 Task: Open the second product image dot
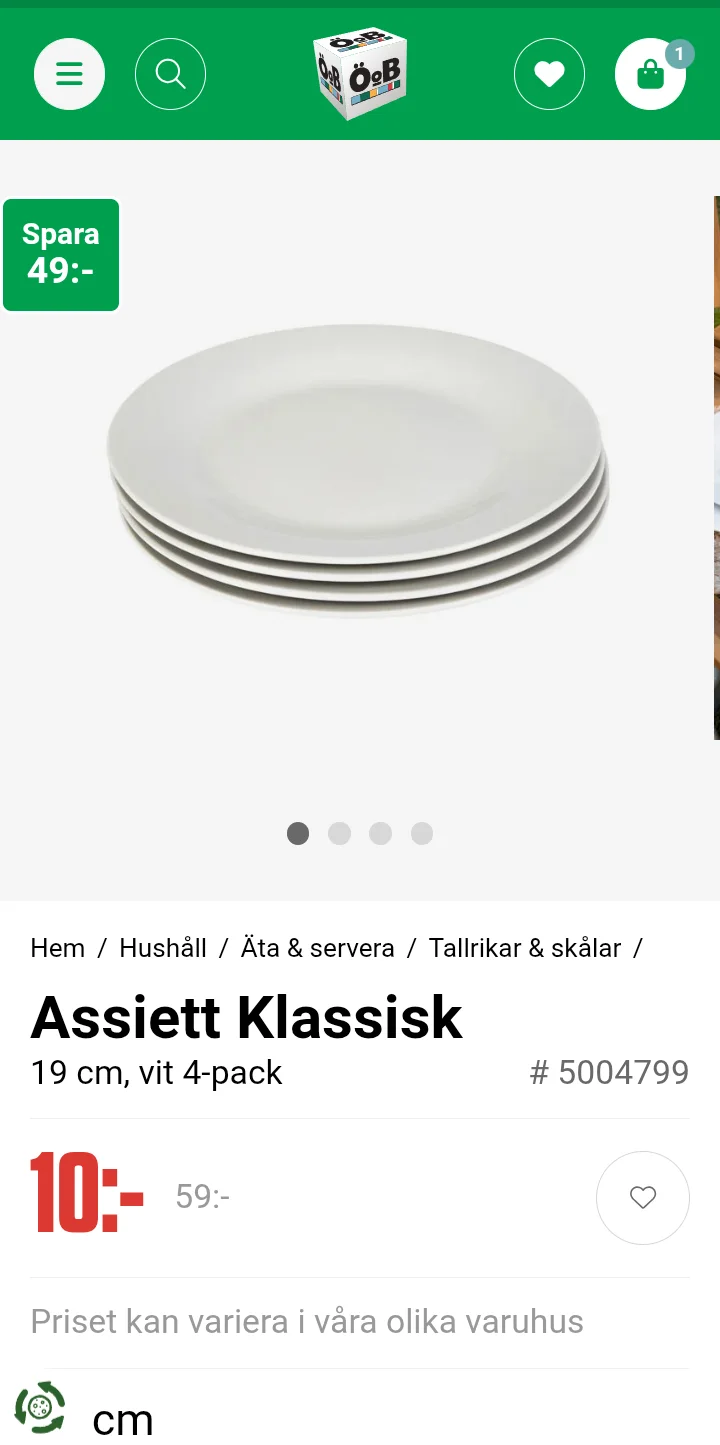point(339,833)
